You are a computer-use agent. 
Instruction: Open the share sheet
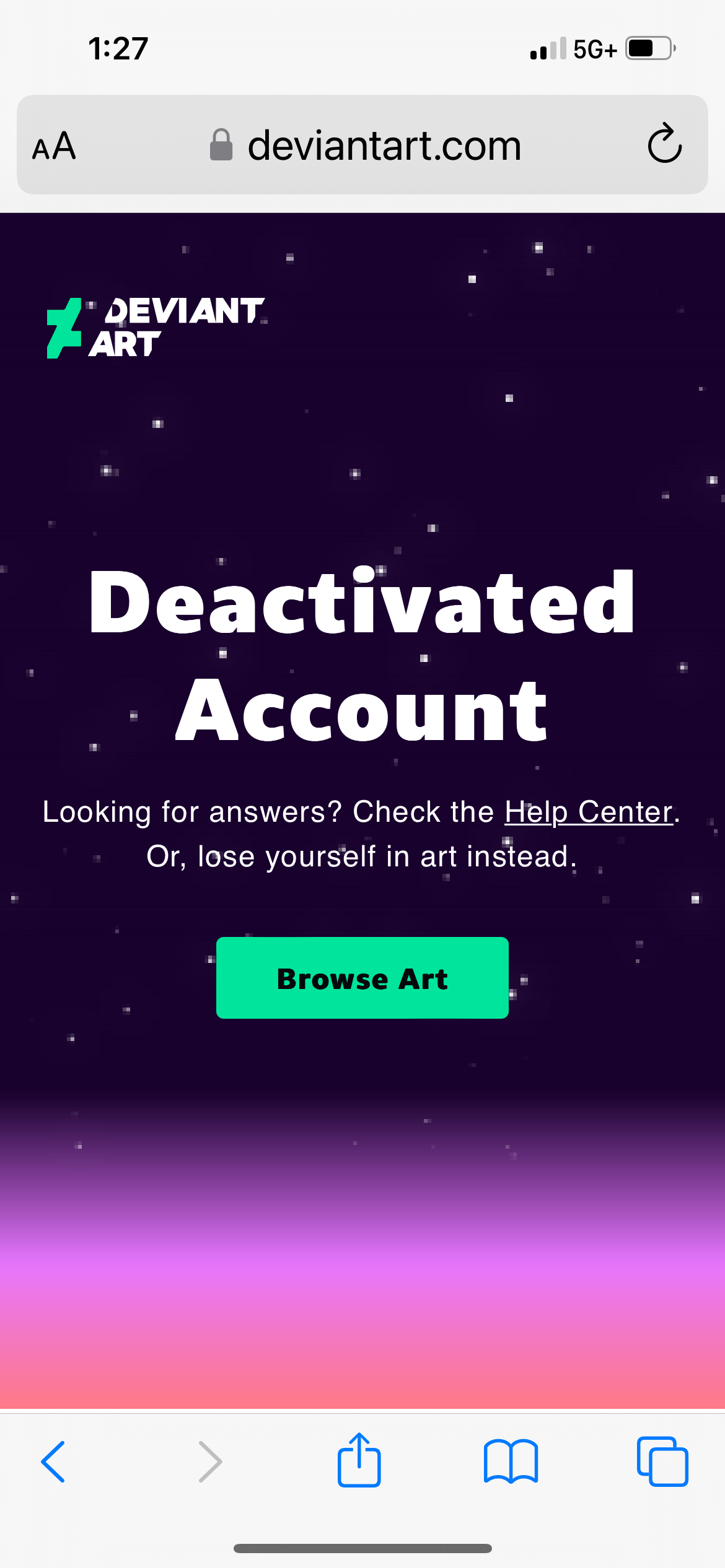359,1460
